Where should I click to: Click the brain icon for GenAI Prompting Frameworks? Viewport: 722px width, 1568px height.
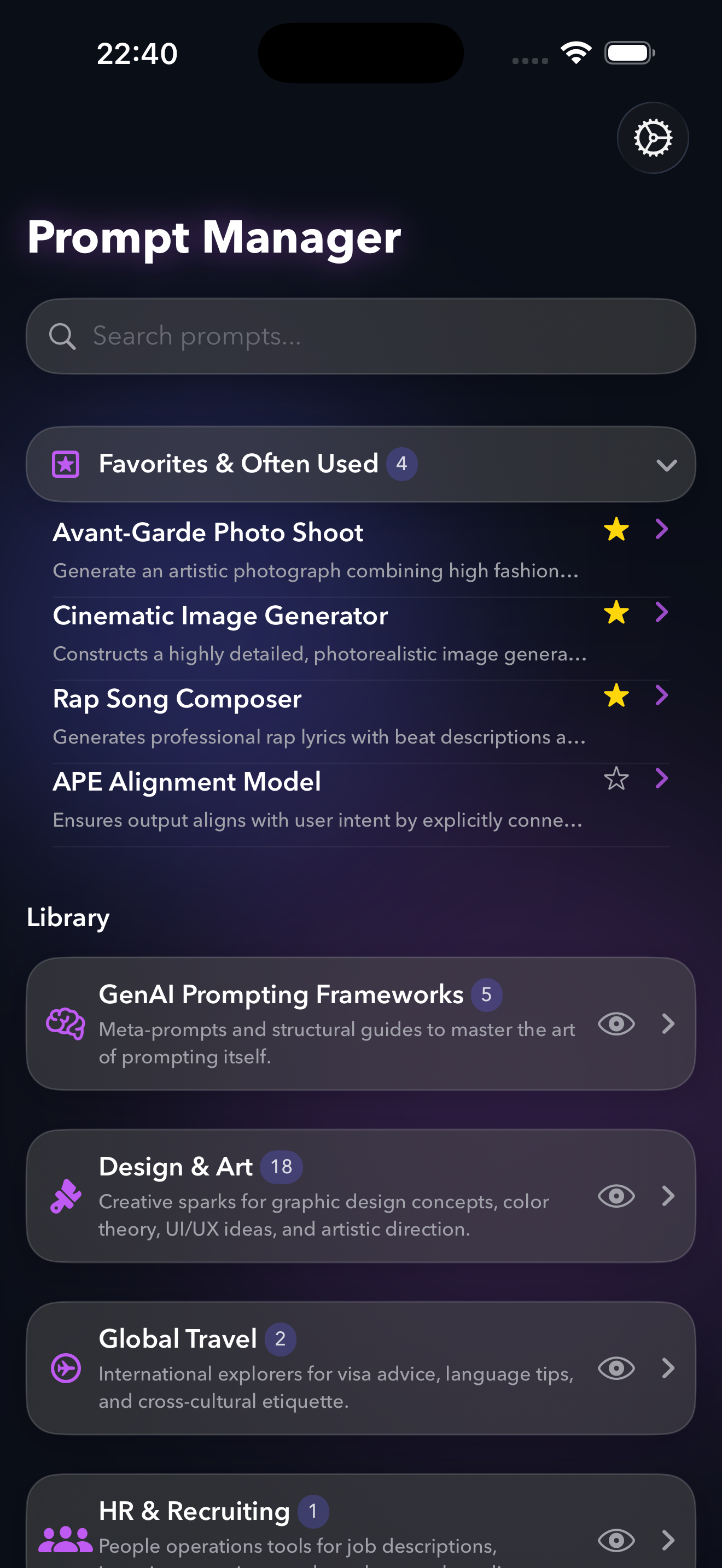(x=65, y=1025)
